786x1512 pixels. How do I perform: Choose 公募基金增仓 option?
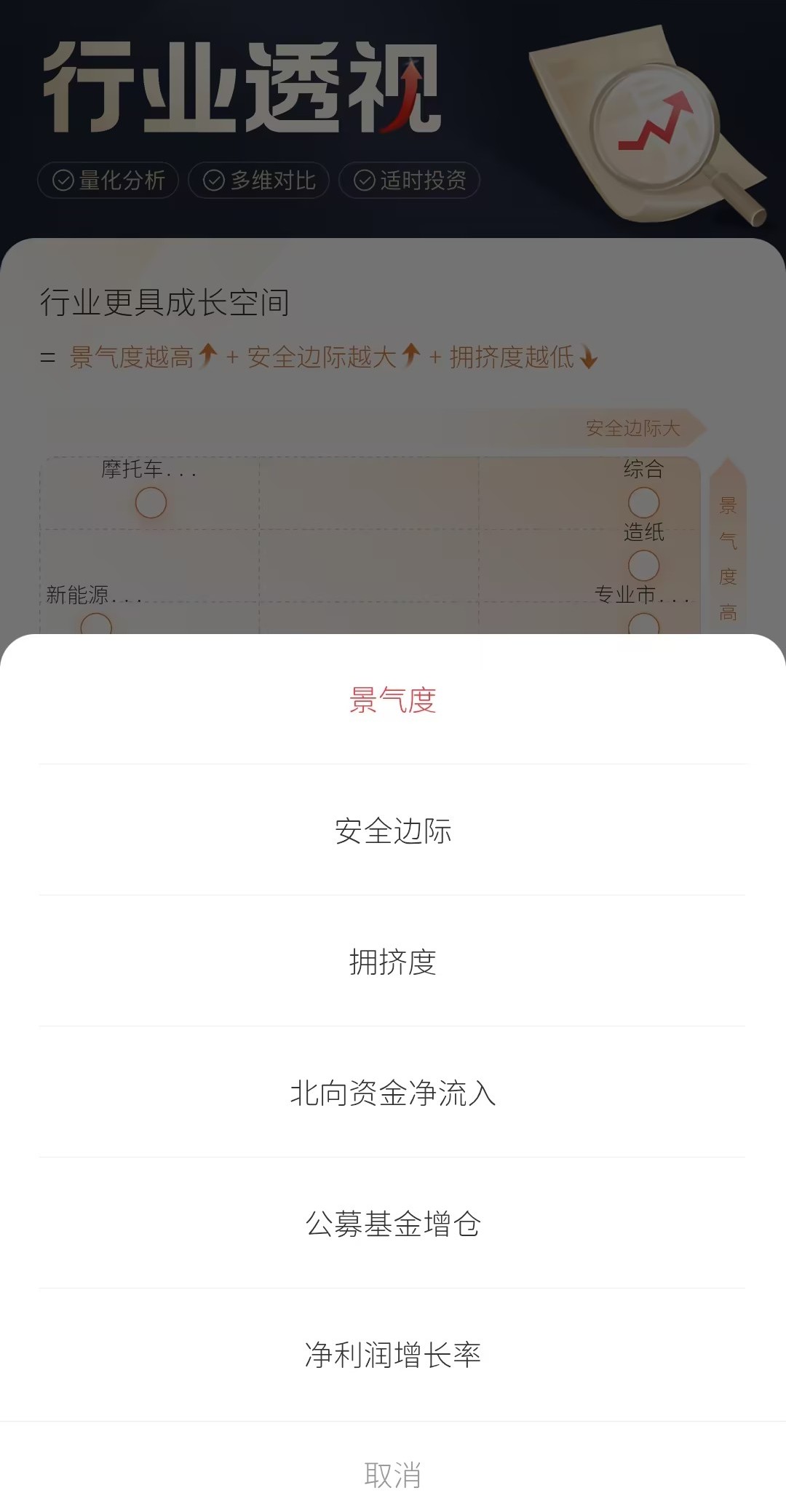393,1224
